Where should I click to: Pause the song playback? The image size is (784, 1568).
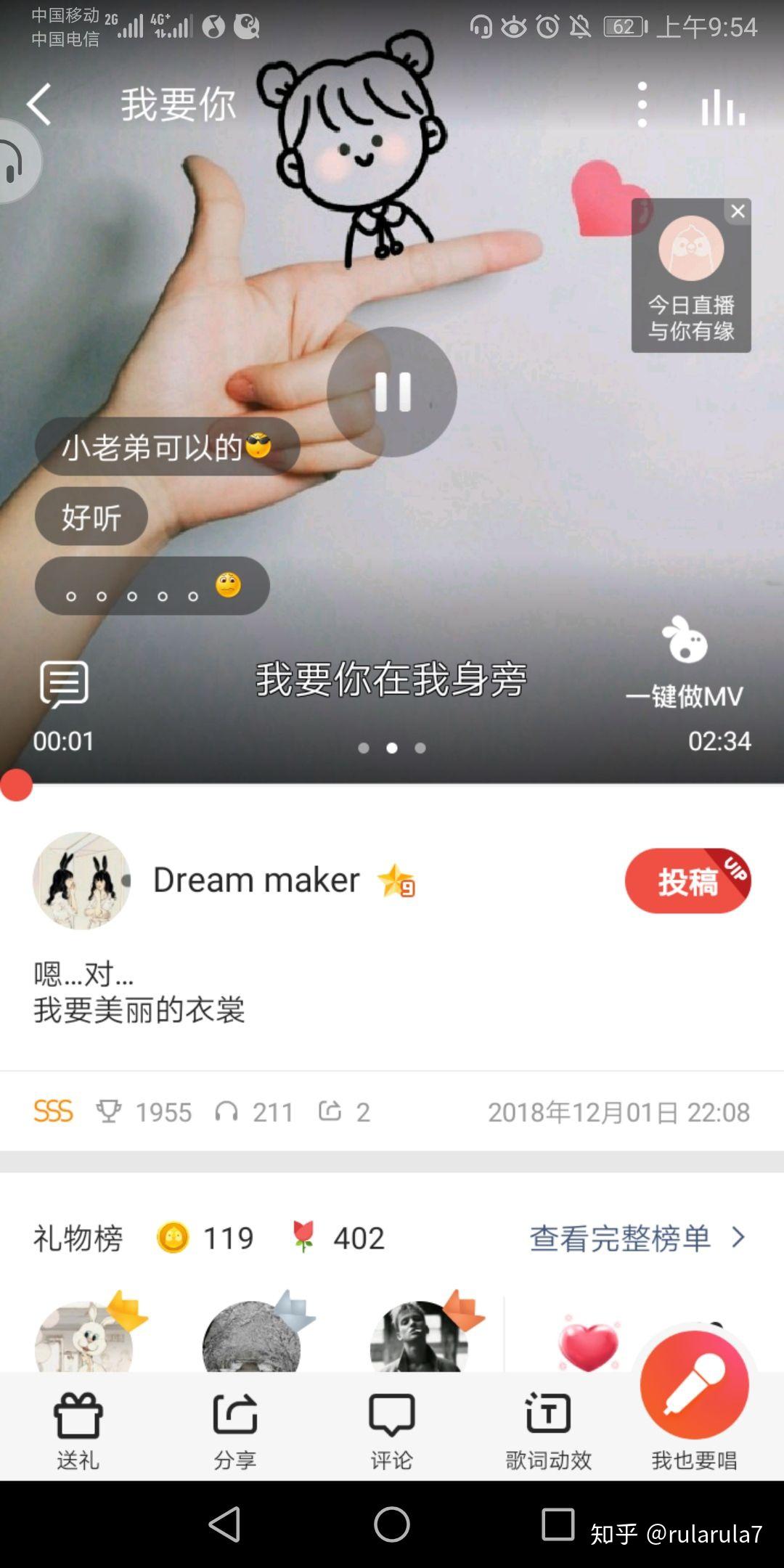point(392,392)
